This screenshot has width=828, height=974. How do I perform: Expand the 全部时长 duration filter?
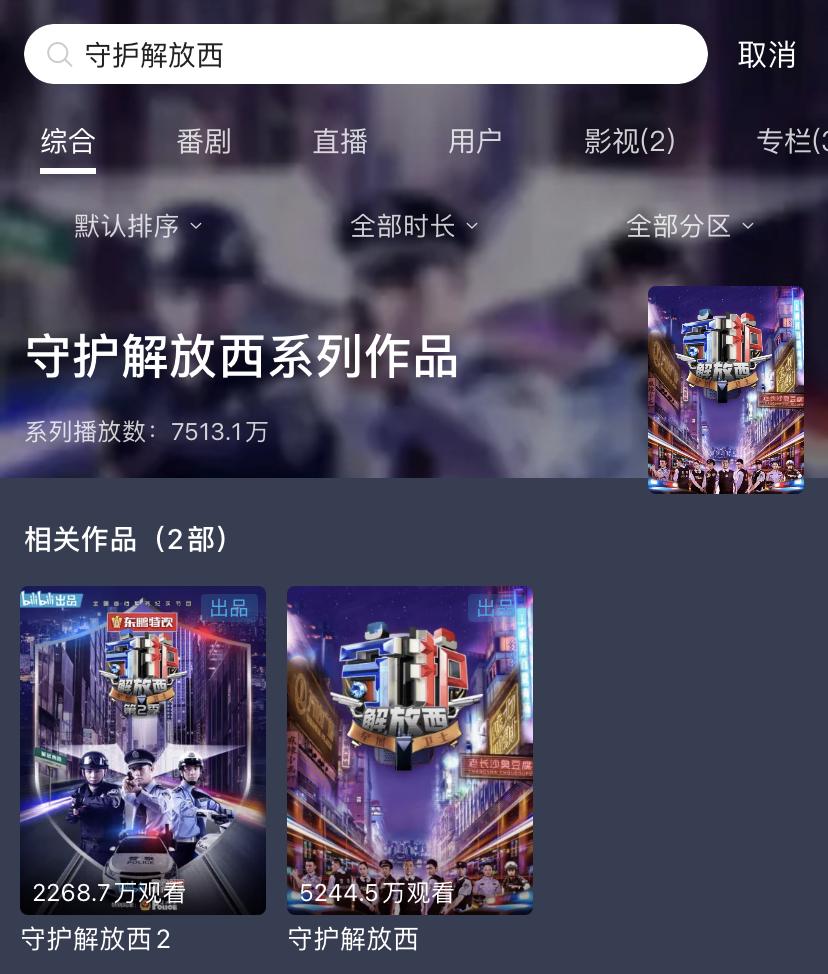coord(414,226)
